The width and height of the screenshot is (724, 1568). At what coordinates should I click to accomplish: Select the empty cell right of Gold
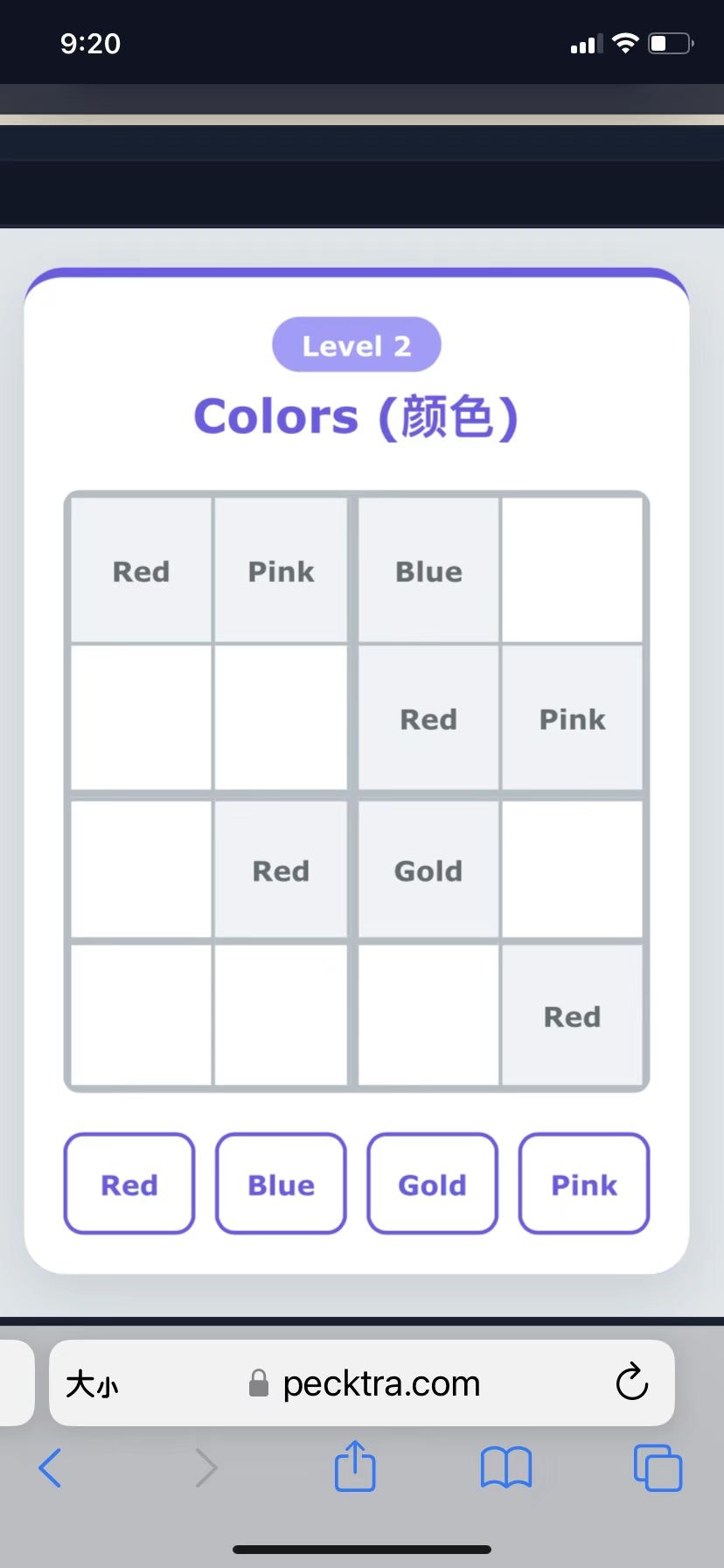pos(573,870)
